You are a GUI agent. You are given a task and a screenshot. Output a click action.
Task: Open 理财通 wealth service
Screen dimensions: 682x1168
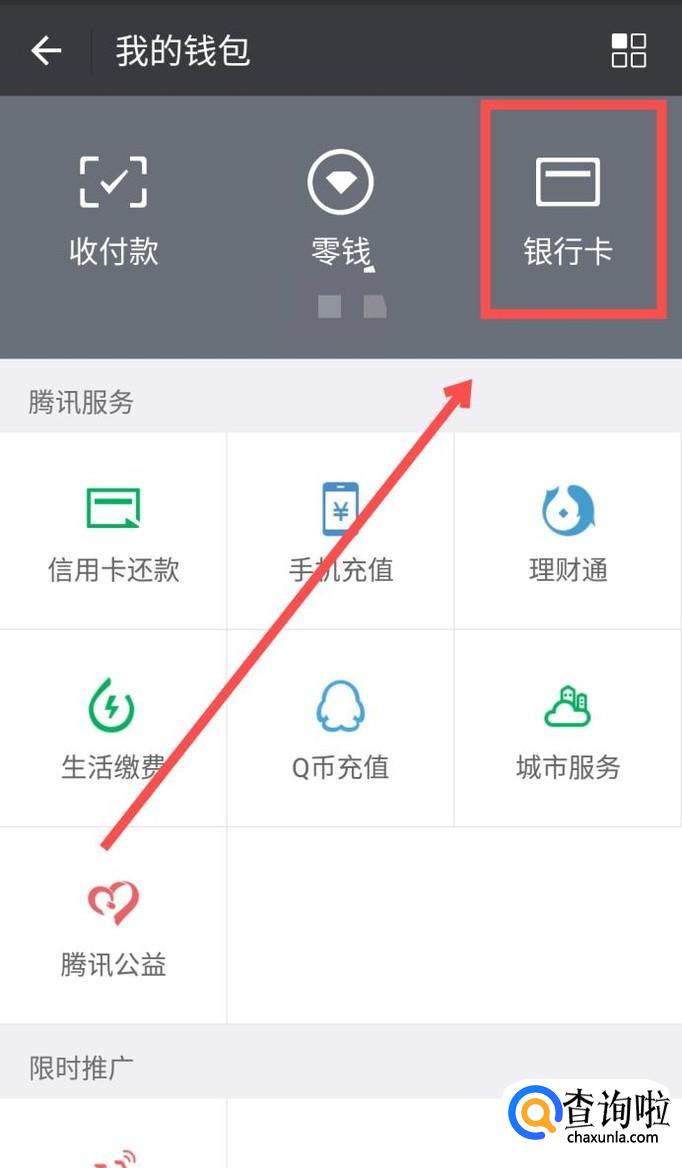coord(568,532)
